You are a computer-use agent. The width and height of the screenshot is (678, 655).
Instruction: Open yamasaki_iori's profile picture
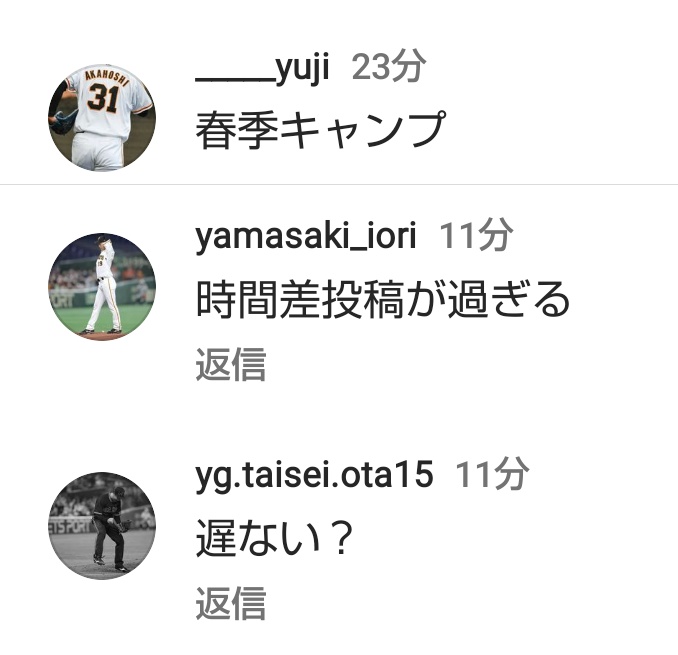click(x=102, y=287)
